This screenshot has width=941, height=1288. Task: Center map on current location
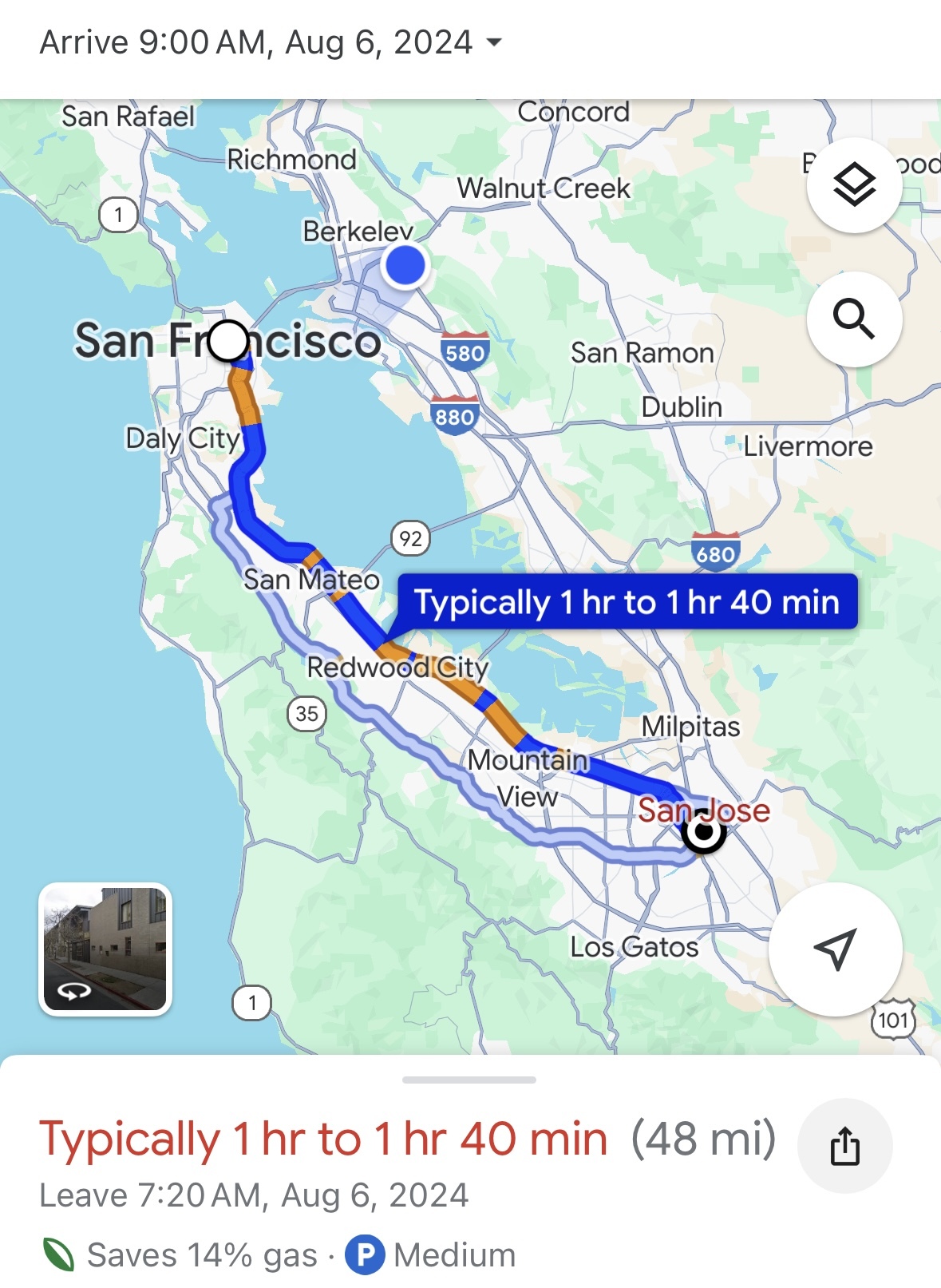coord(835,949)
